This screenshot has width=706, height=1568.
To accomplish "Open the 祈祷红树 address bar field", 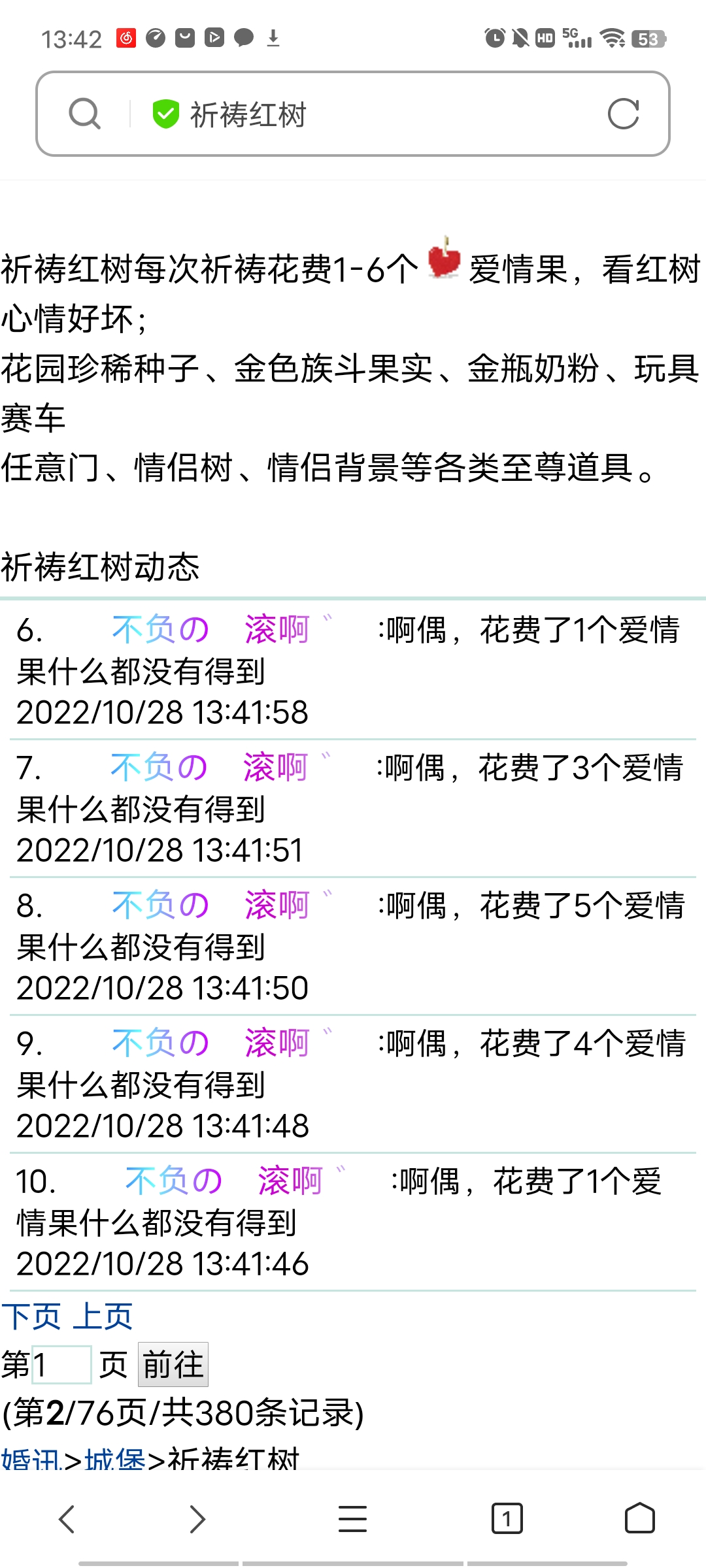I will pyautogui.click(x=366, y=114).
